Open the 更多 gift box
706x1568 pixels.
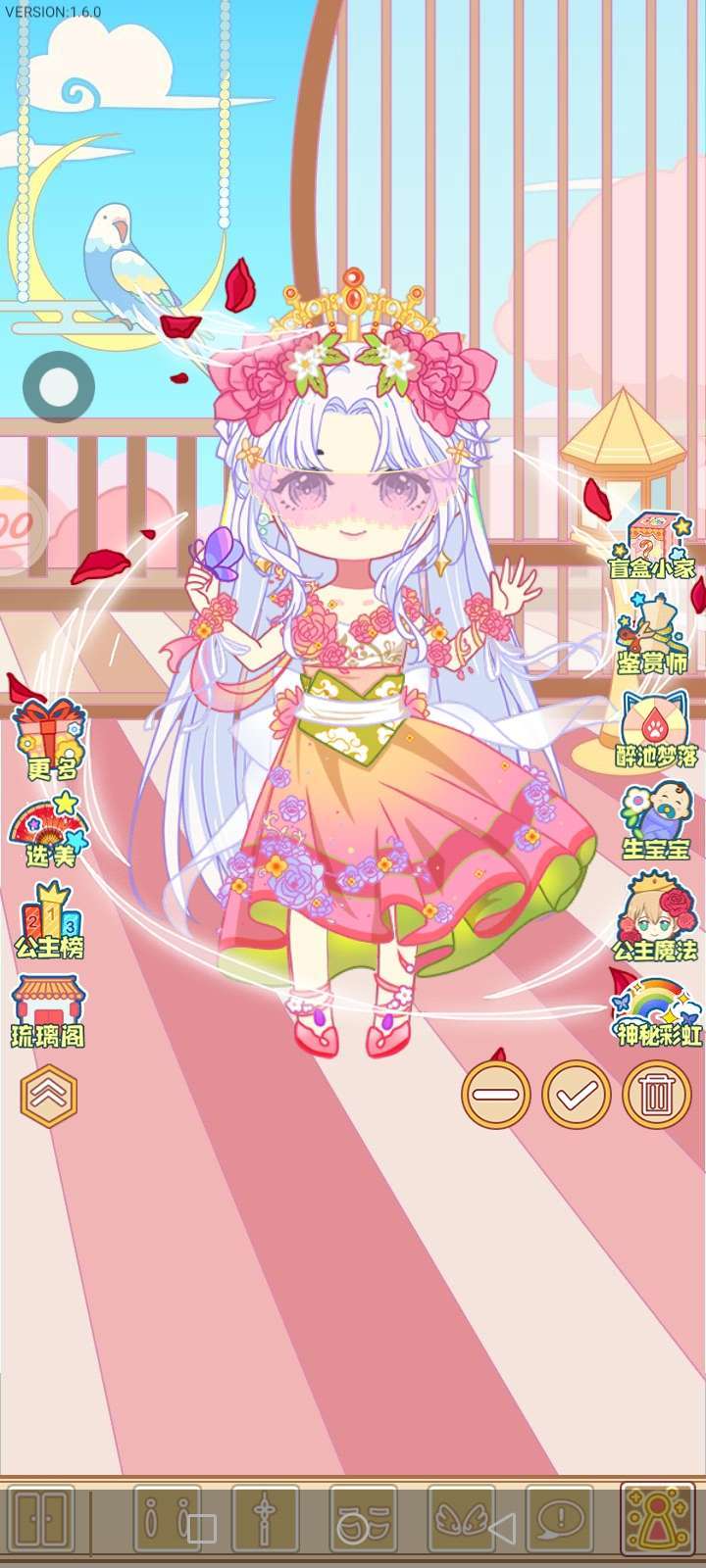click(48, 739)
